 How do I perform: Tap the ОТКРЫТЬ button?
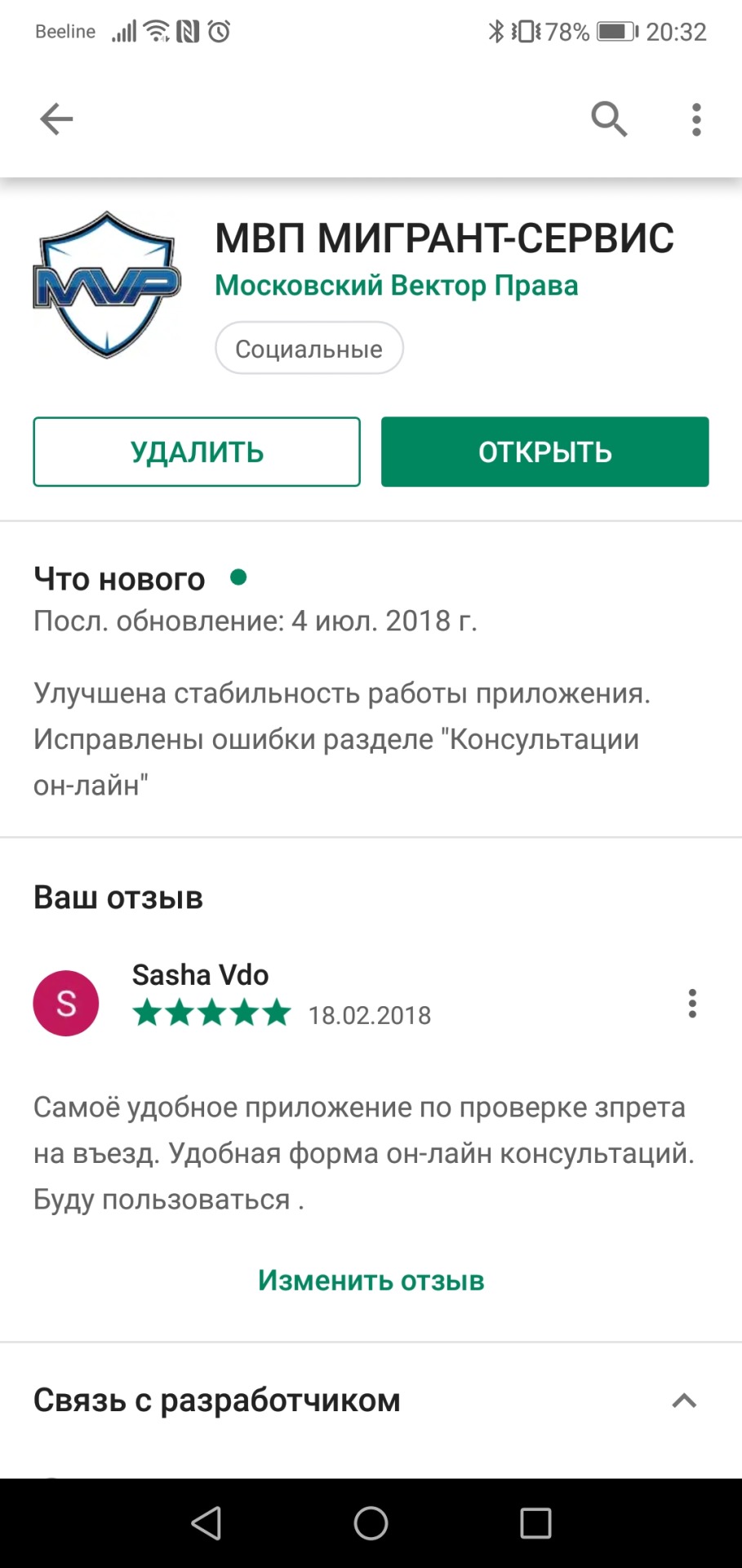coord(544,452)
